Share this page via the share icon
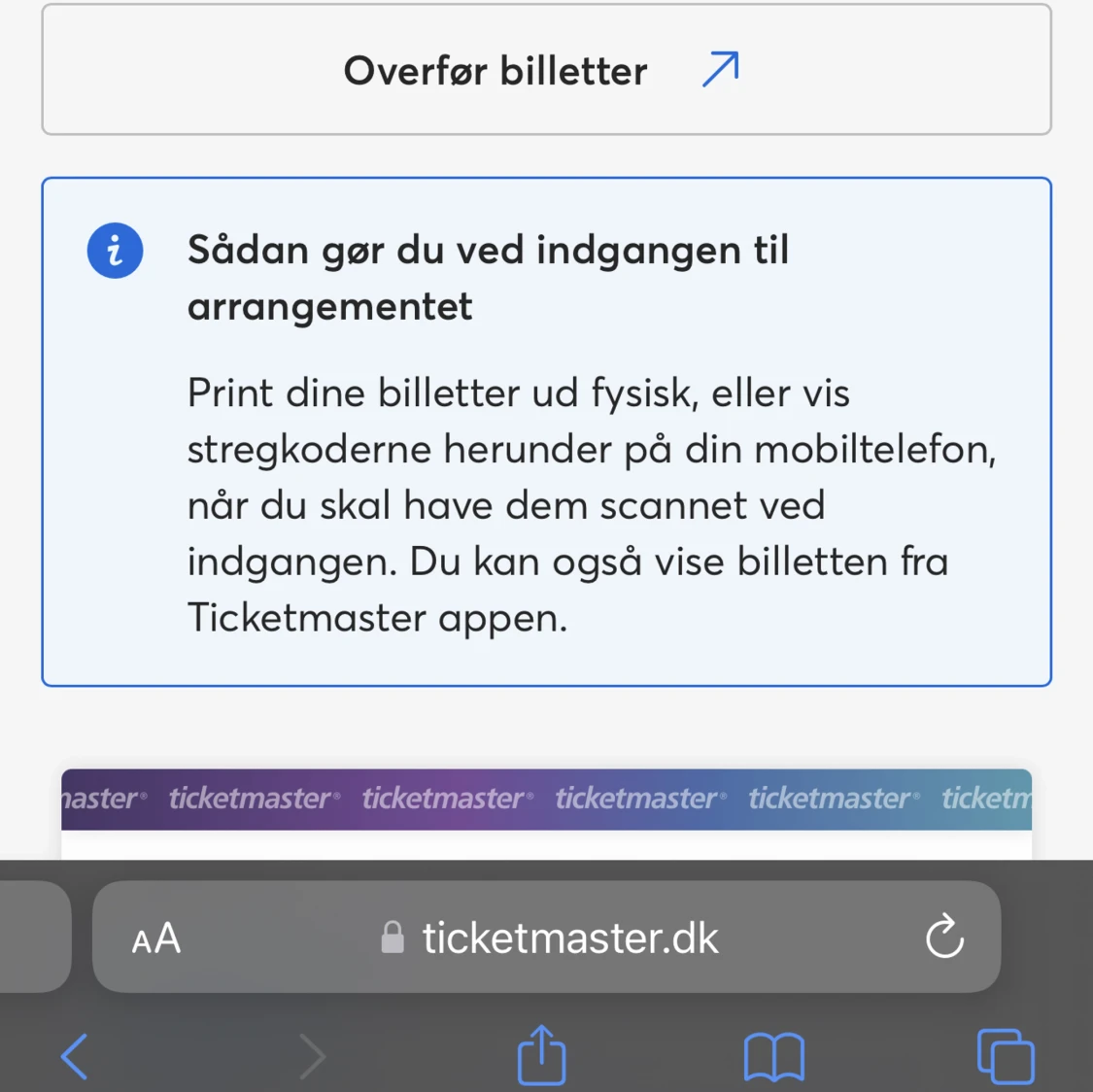Viewport: 1093px width, 1092px height. point(541,1054)
